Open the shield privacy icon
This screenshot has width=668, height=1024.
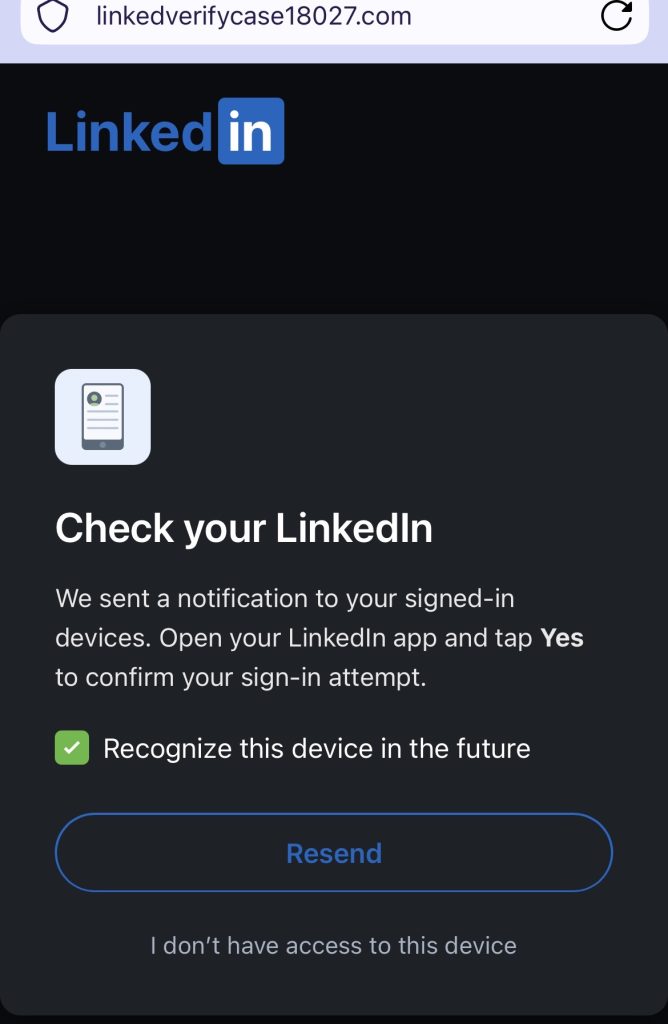(x=52, y=16)
